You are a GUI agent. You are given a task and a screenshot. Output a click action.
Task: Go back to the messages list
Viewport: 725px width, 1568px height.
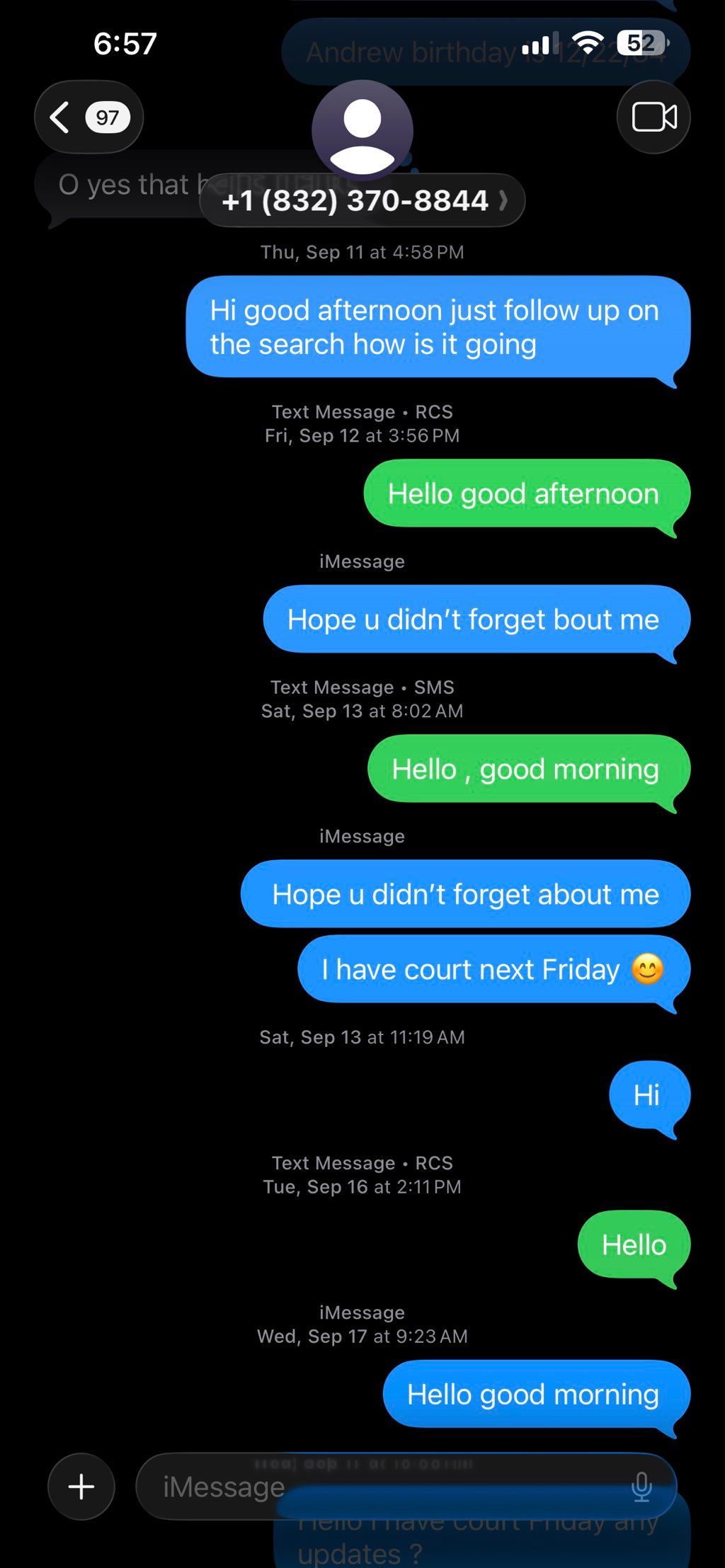(x=88, y=117)
